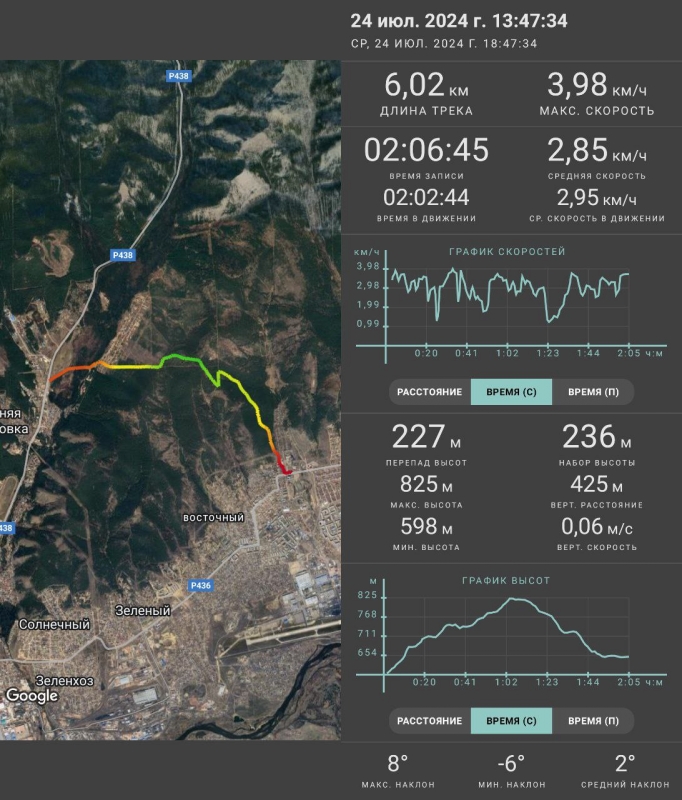The height and width of the screenshot is (800, 682).
Task: Select ВРЕМЯ (П) for the speed chart
Action: pos(593,392)
